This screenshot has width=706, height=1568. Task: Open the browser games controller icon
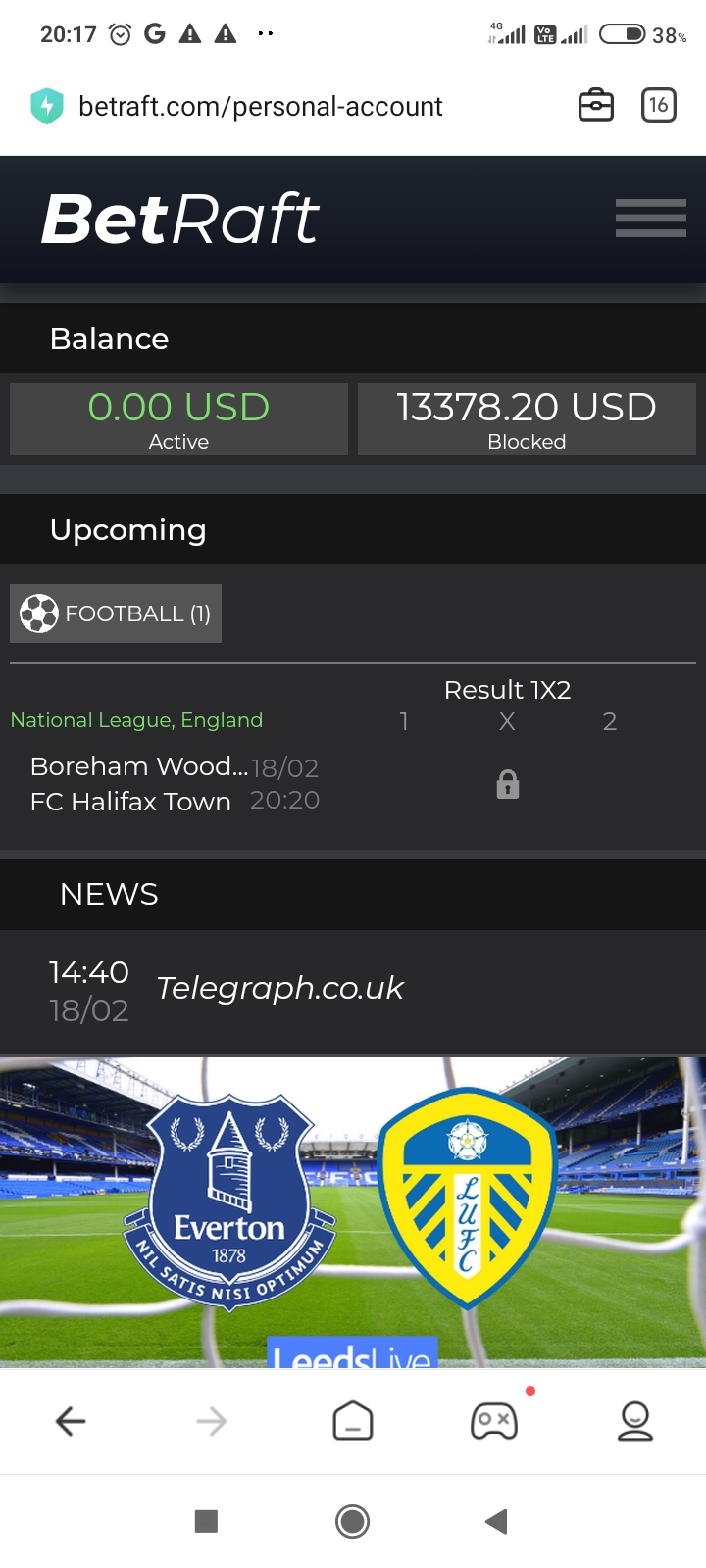coord(494,1421)
